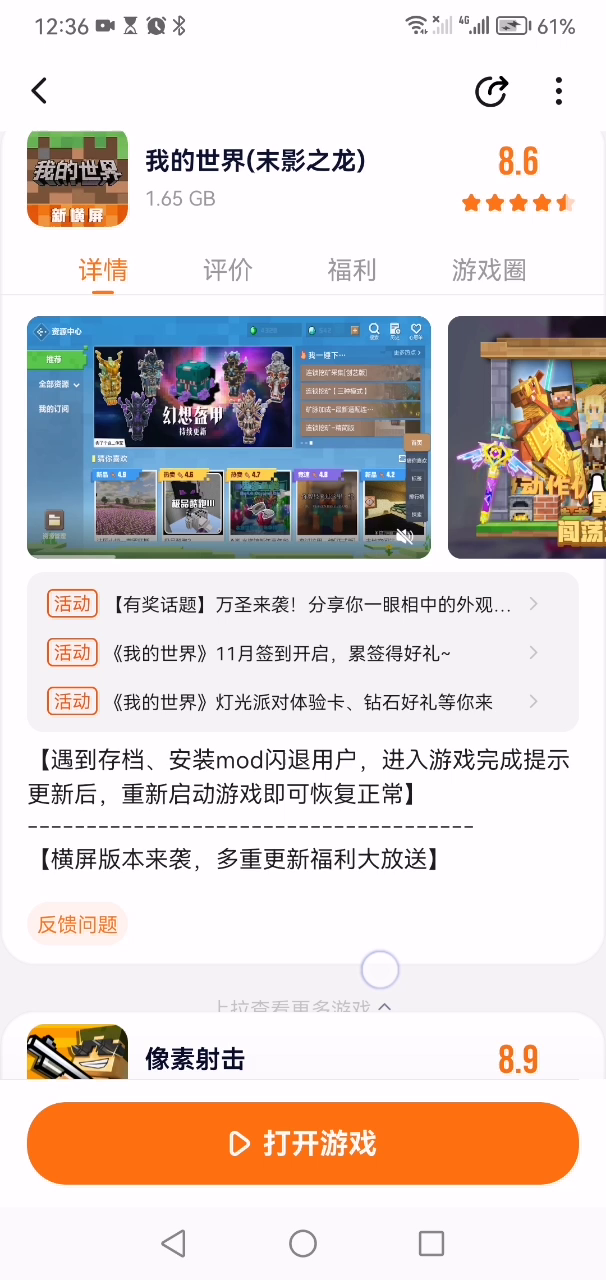View the second game screenshot
This screenshot has height=1280, width=606.
[x=526, y=437]
